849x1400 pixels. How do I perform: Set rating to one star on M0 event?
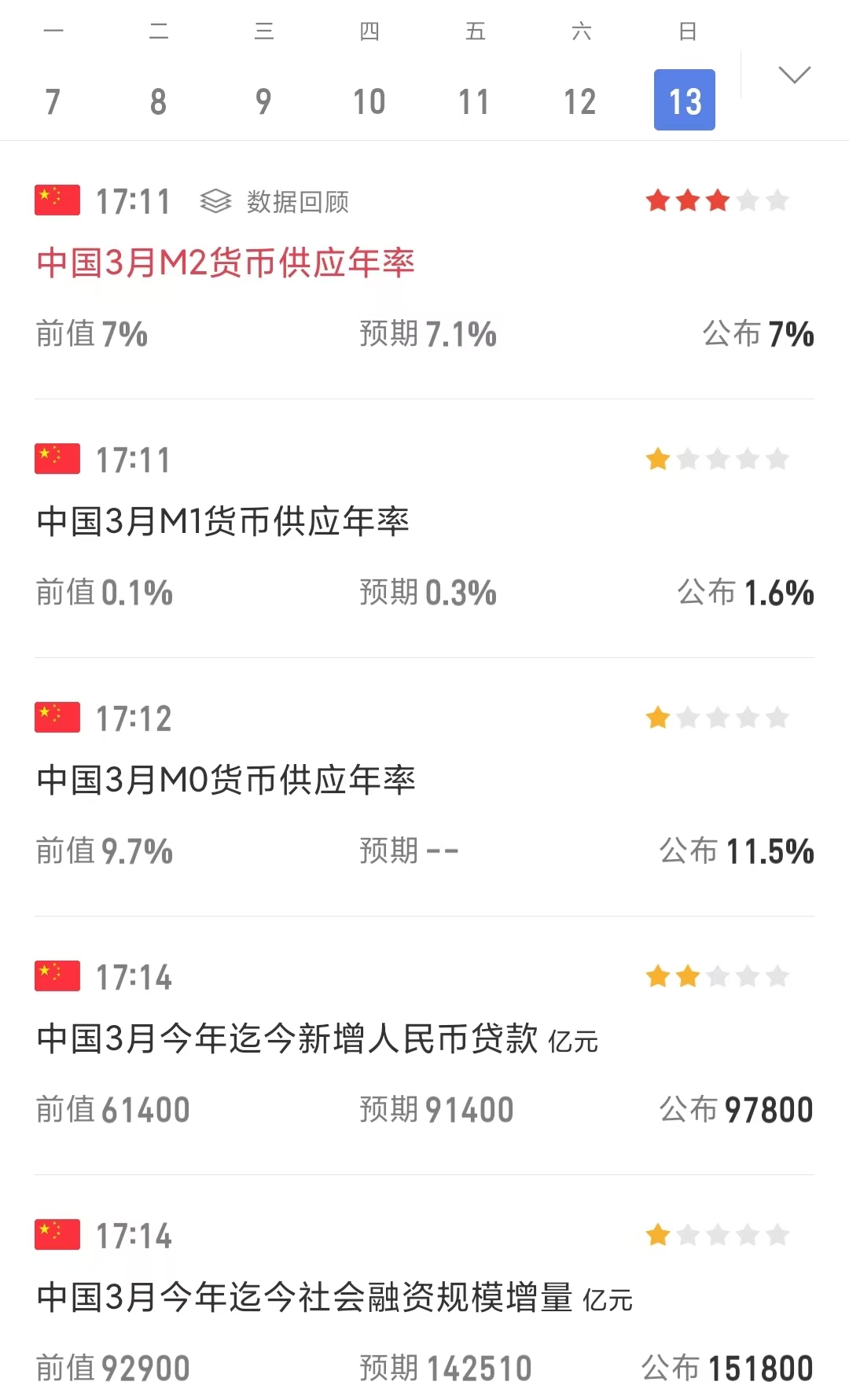pos(657,717)
